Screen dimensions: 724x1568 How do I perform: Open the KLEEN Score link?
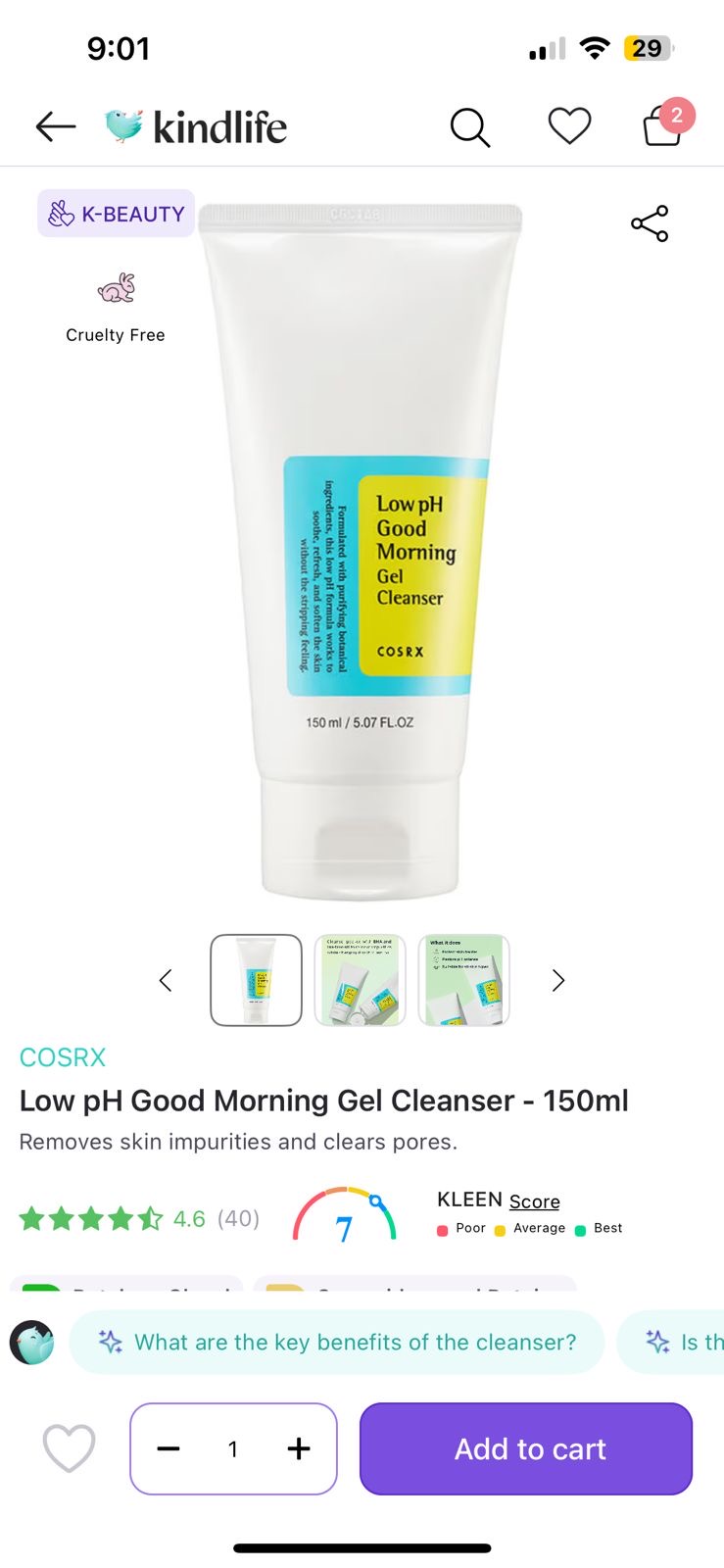point(535,1200)
